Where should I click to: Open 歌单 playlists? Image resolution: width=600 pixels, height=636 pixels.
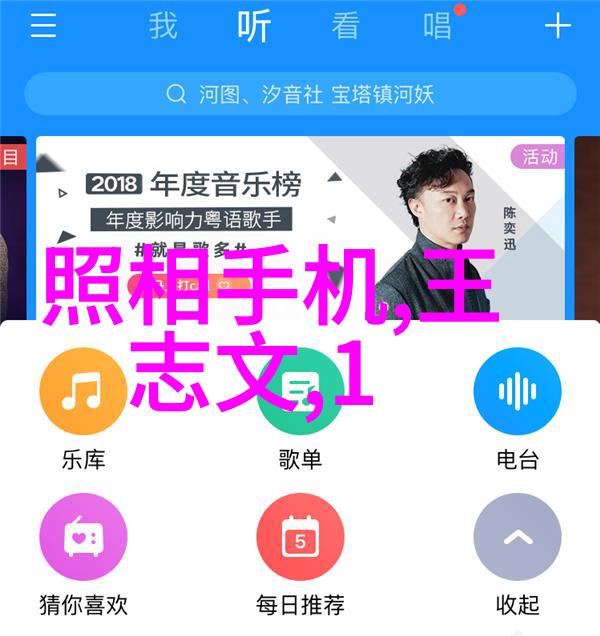pyautogui.click(x=300, y=400)
